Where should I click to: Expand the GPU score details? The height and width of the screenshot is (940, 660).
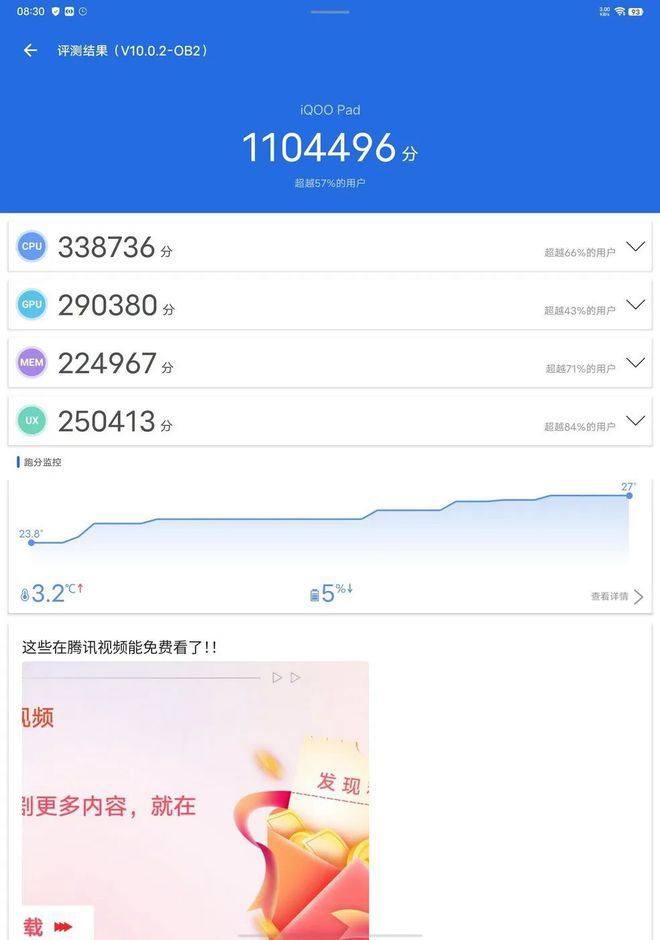tap(635, 305)
